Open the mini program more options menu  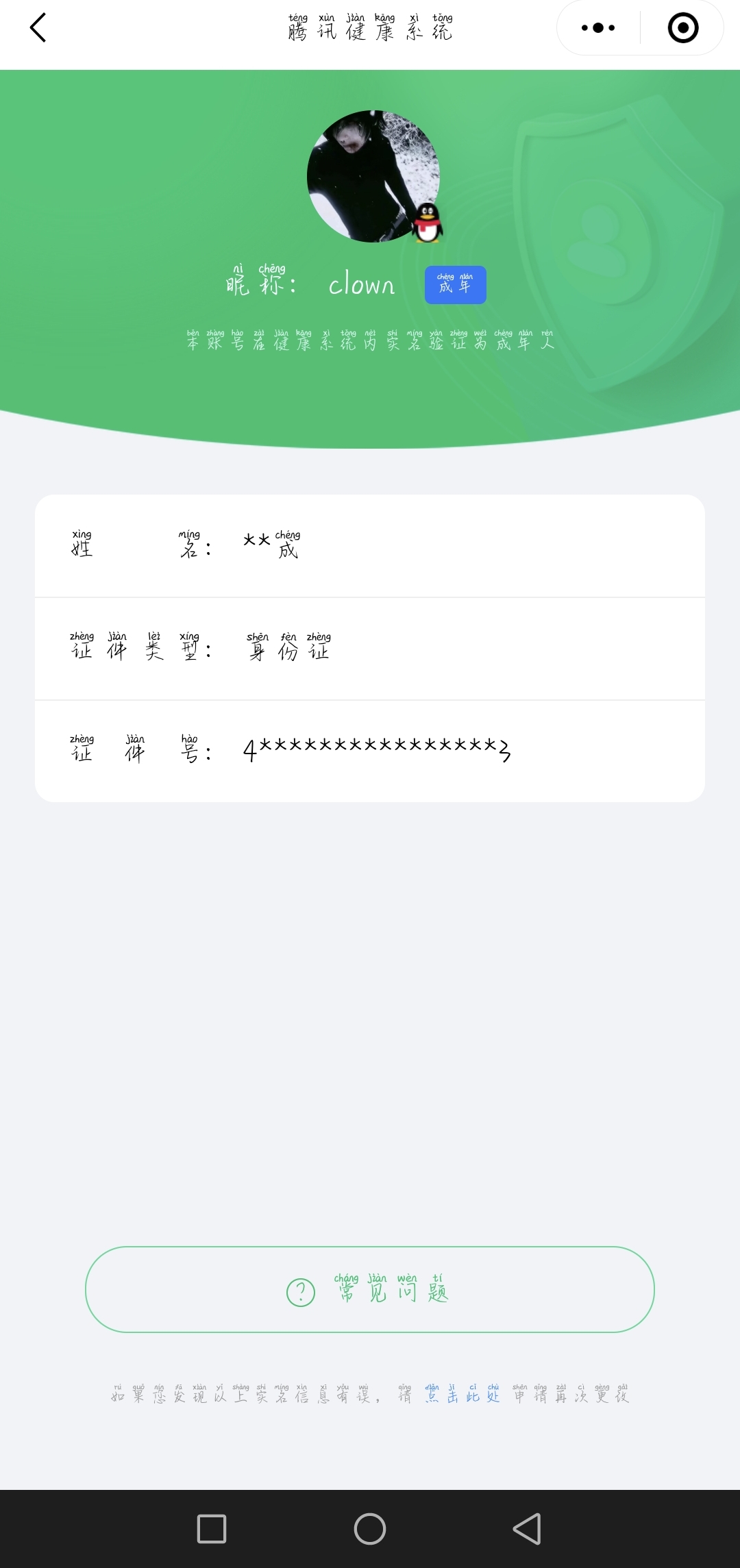598,28
